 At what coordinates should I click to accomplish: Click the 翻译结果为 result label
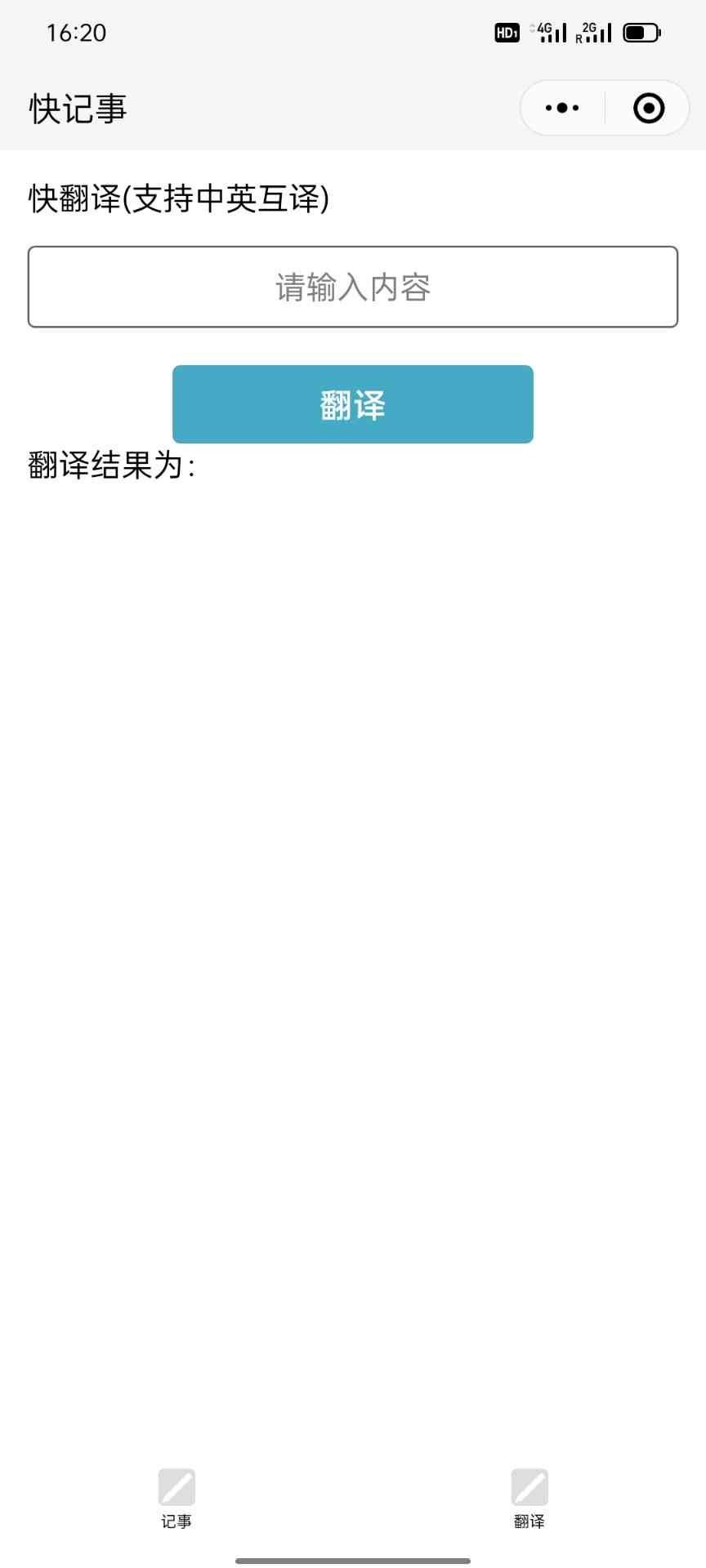pyautogui.click(x=110, y=465)
